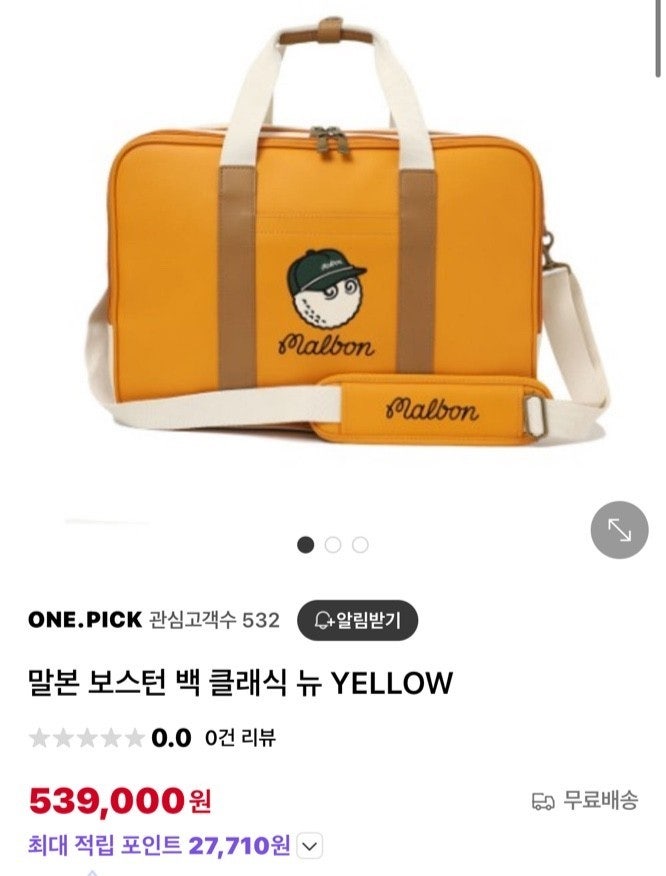Expand the product image to fullscreen
Viewport: 666px width, 876px height.
pyautogui.click(x=620, y=530)
